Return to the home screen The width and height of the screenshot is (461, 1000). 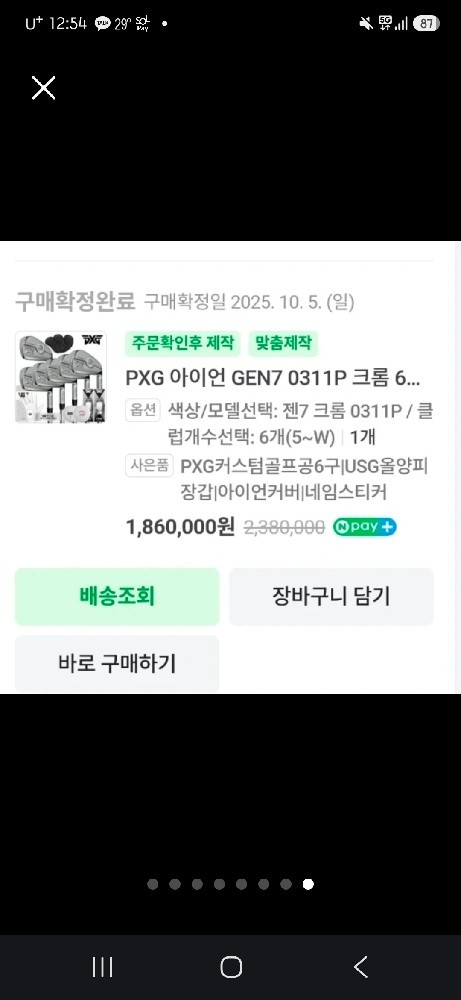[x=231, y=967]
